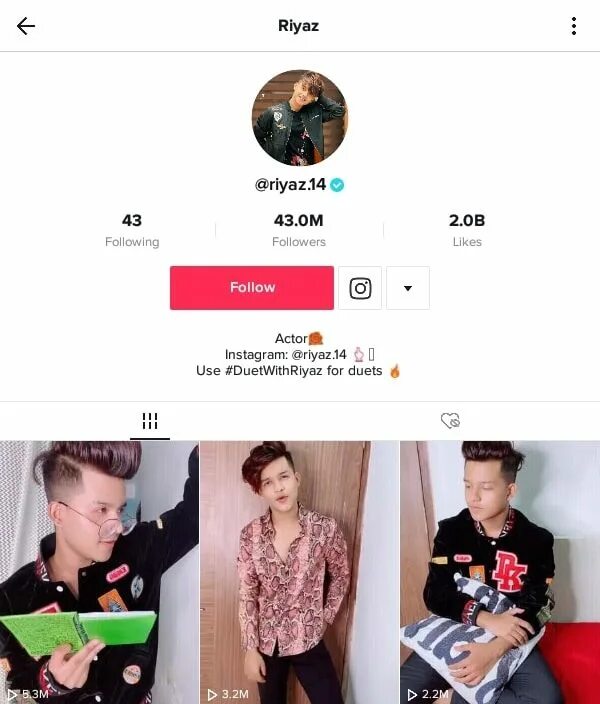Follow the riyaz.14 account

(252, 288)
